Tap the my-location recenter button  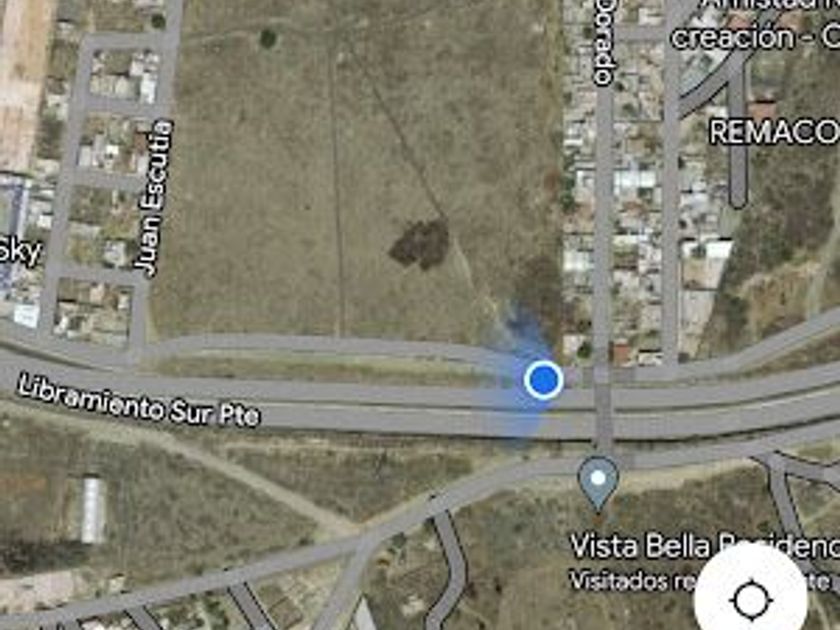click(752, 598)
